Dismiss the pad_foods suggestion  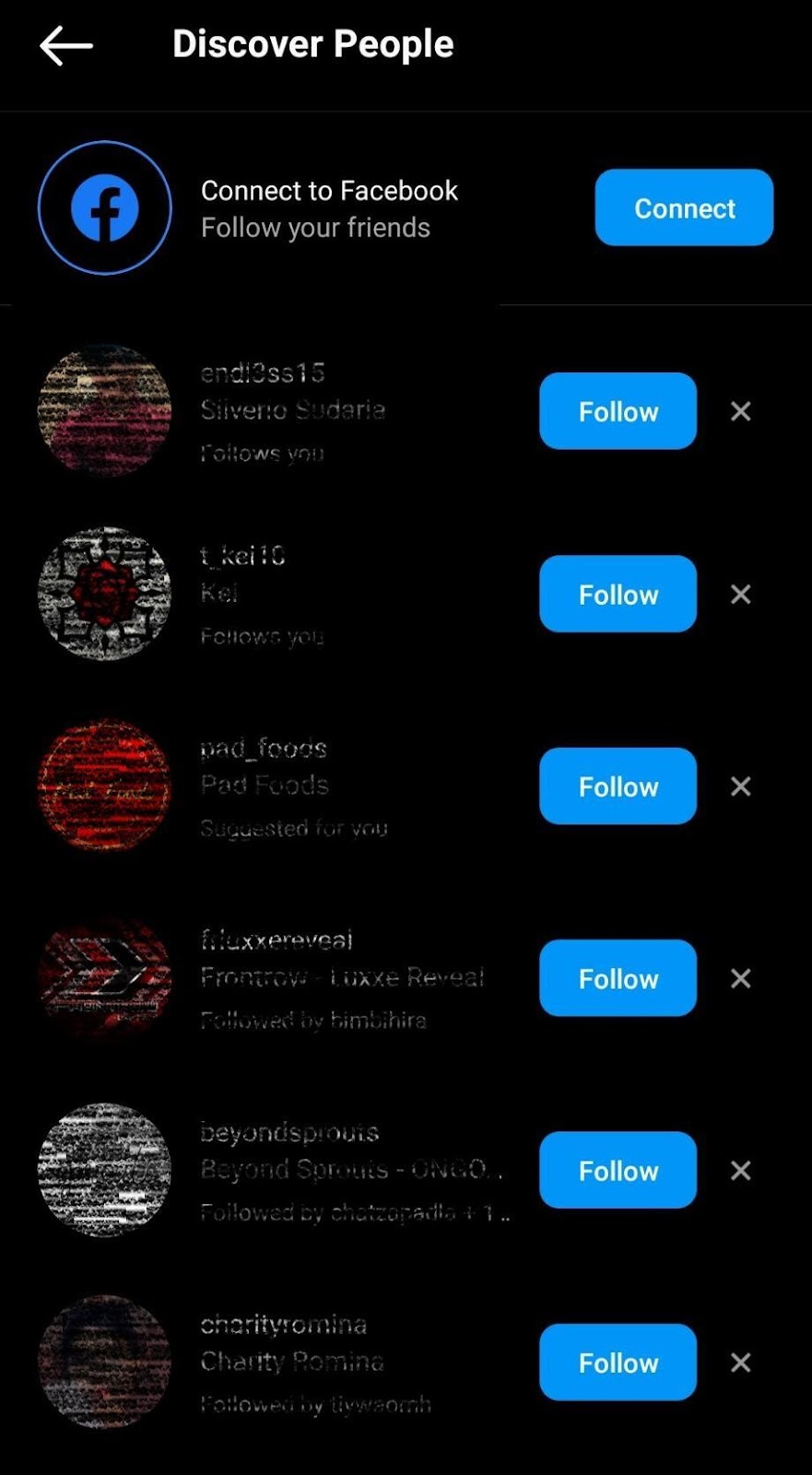(x=740, y=786)
